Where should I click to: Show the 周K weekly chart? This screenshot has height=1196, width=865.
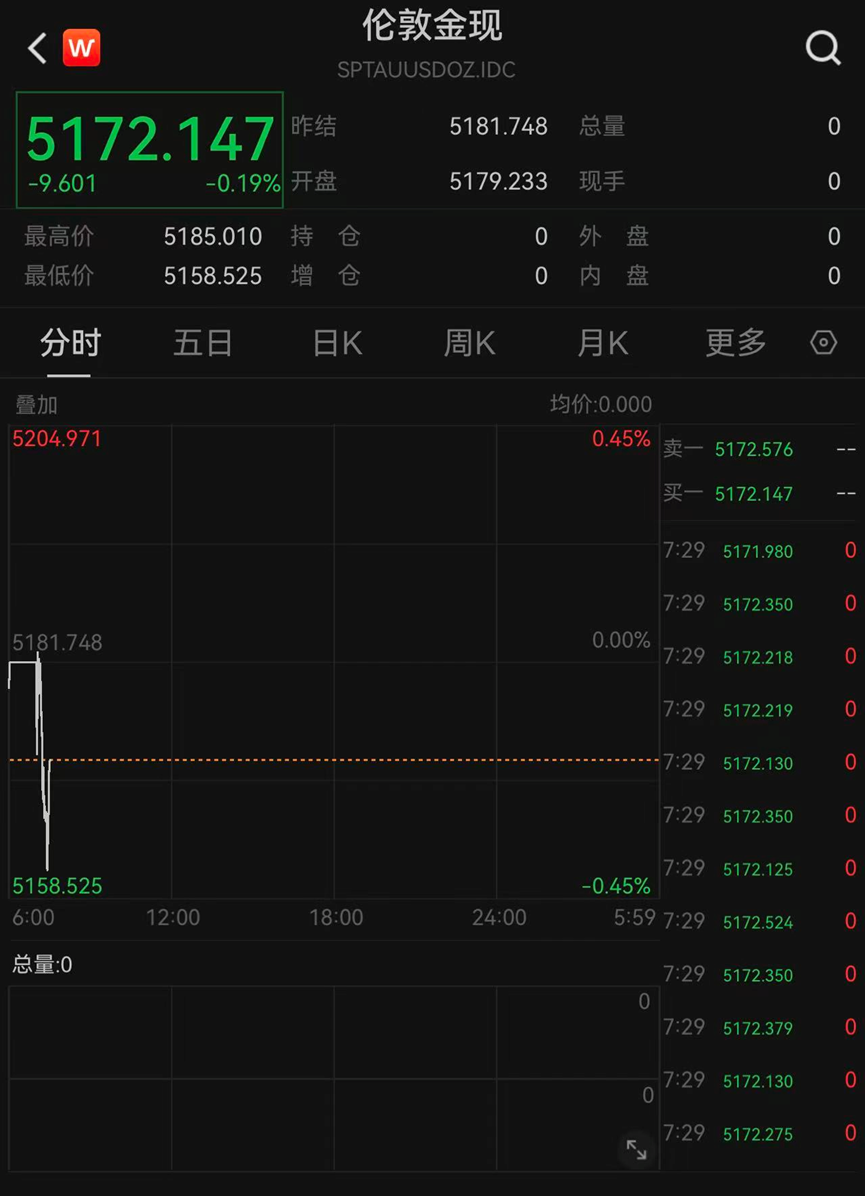[469, 343]
